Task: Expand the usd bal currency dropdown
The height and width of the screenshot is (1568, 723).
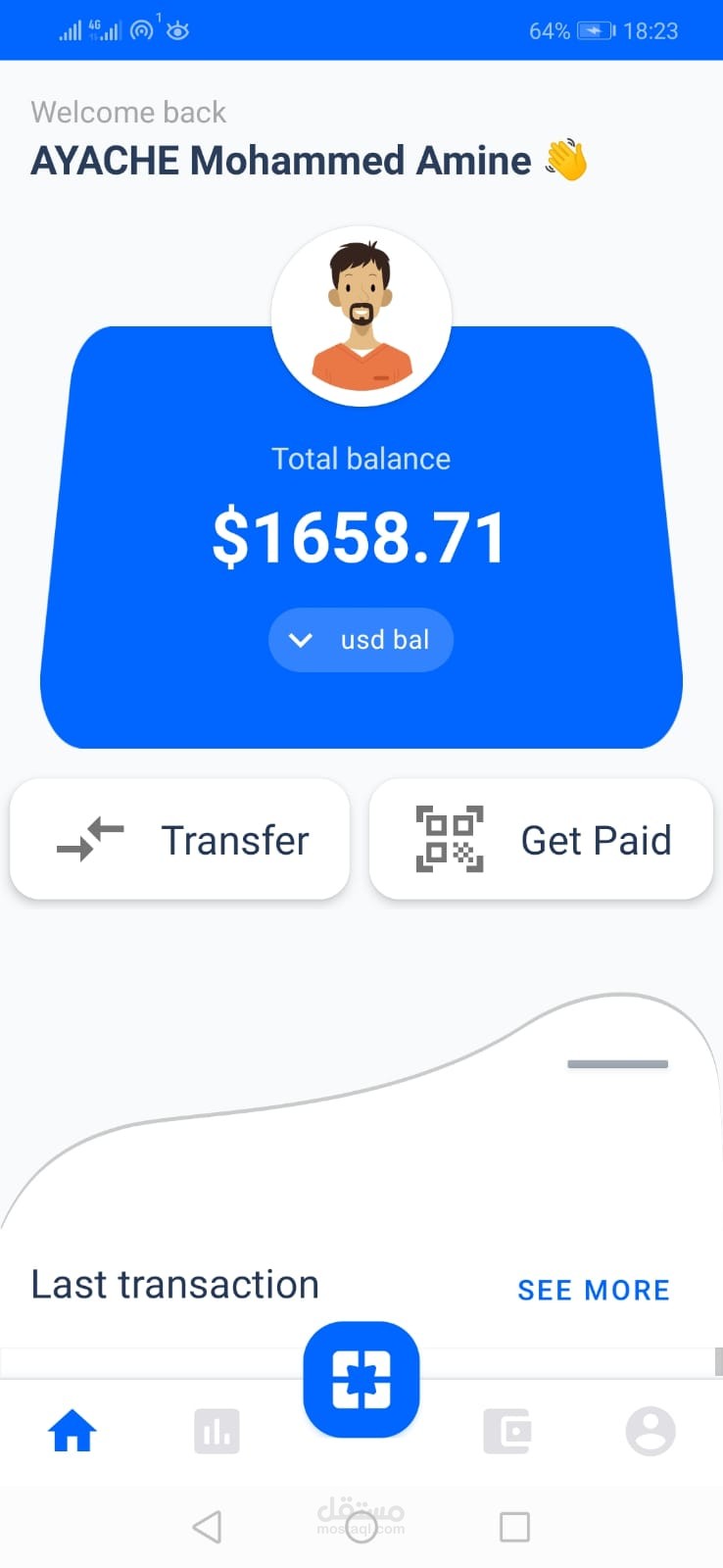Action: (x=361, y=639)
